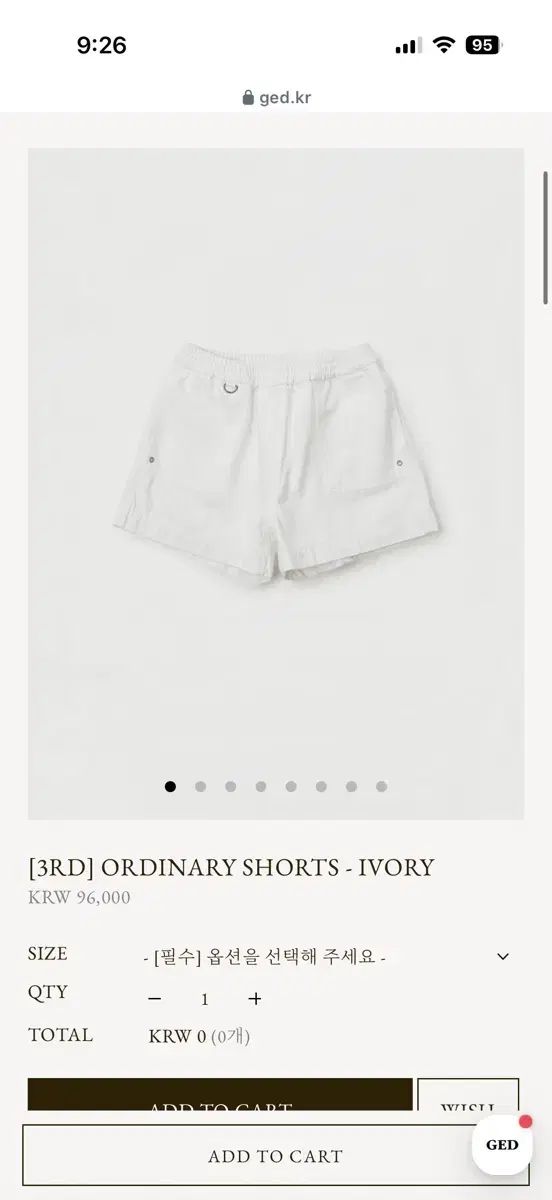Increase quantity with the plus button
Screen dimensions: 552x1200
tap(255, 998)
